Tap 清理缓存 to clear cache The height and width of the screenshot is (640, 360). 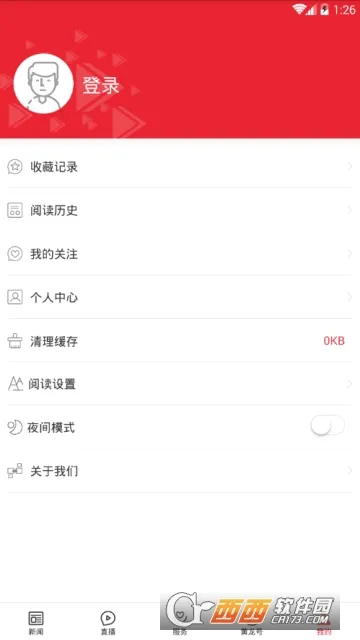[180, 341]
